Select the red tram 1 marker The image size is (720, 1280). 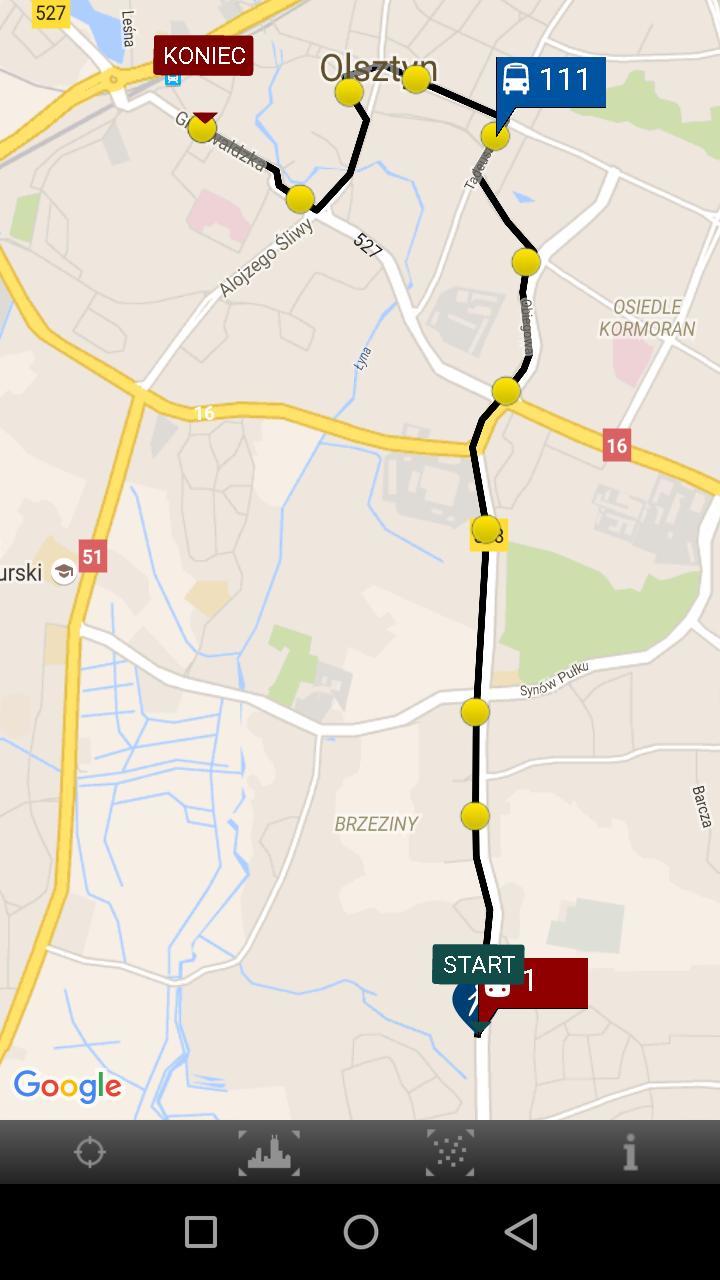(535, 983)
